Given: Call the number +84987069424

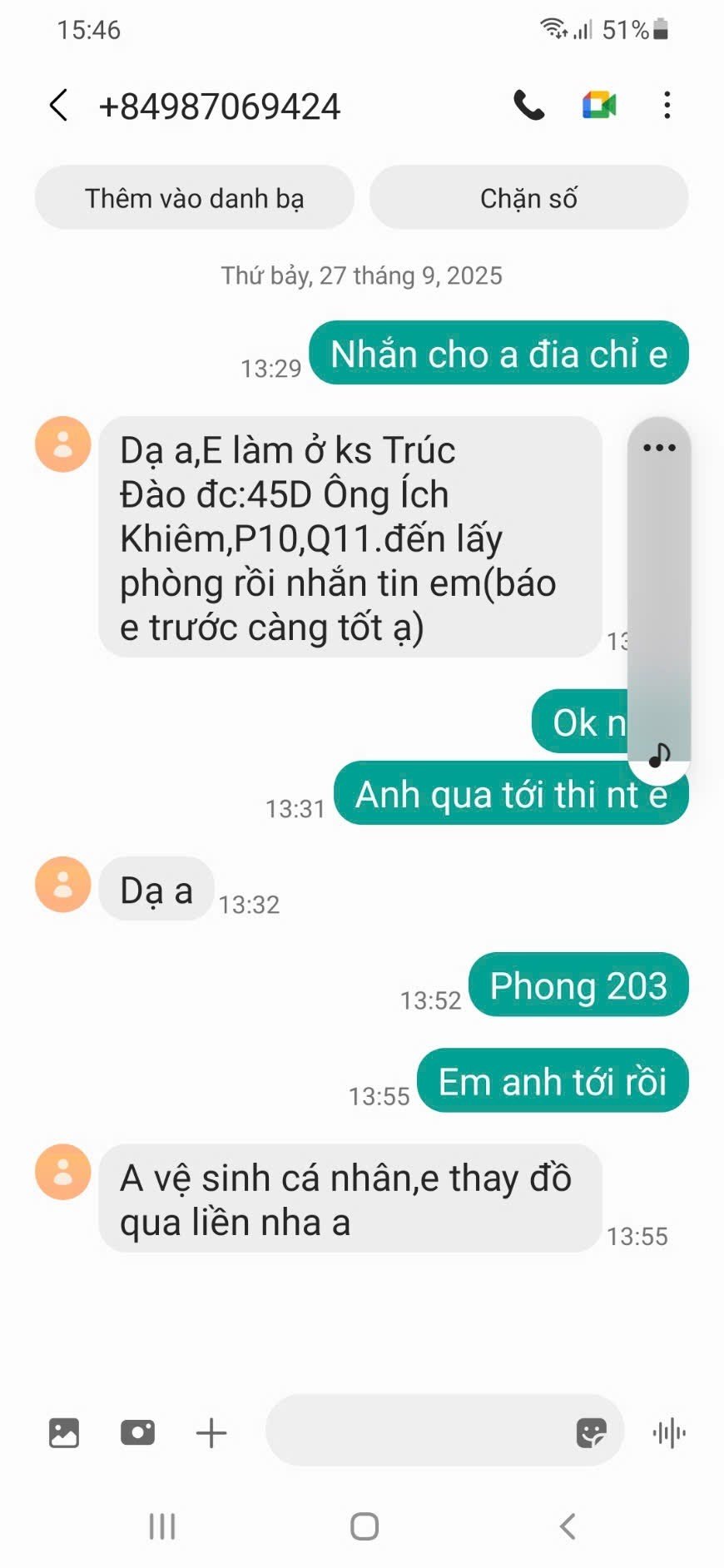Looking at the screenshot, I should pos(528,106).
